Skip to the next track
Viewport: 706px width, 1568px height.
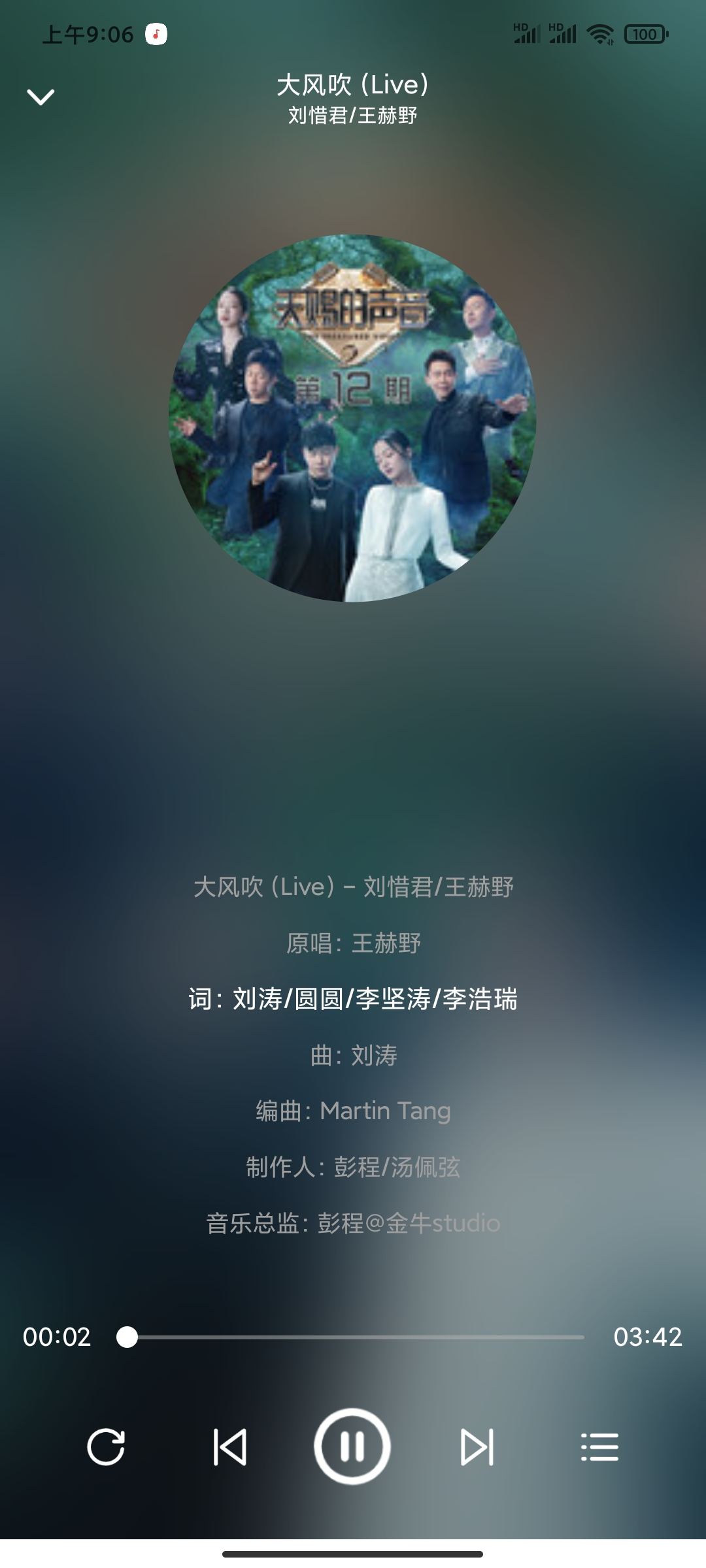[477, 1446]
